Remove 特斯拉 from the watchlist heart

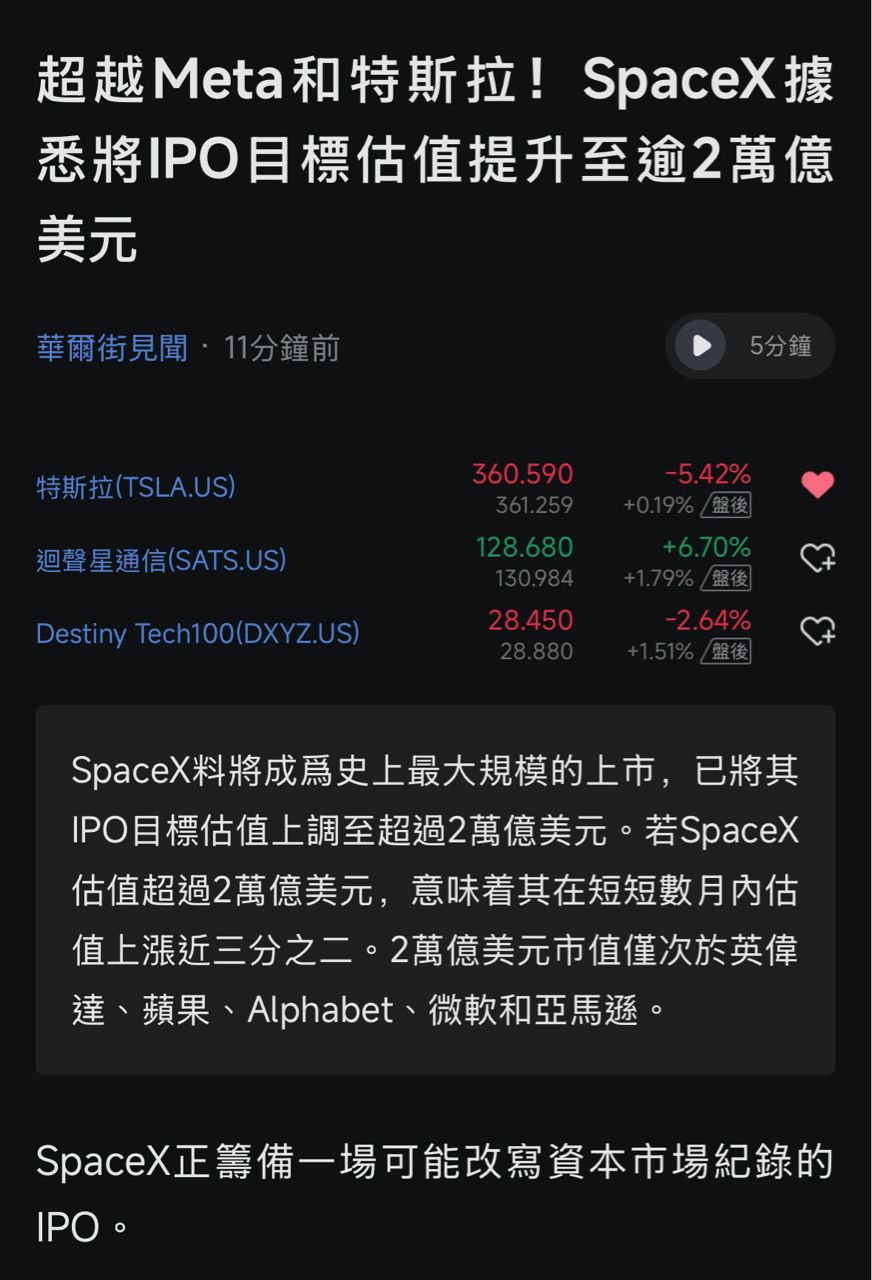coord(817,485)
